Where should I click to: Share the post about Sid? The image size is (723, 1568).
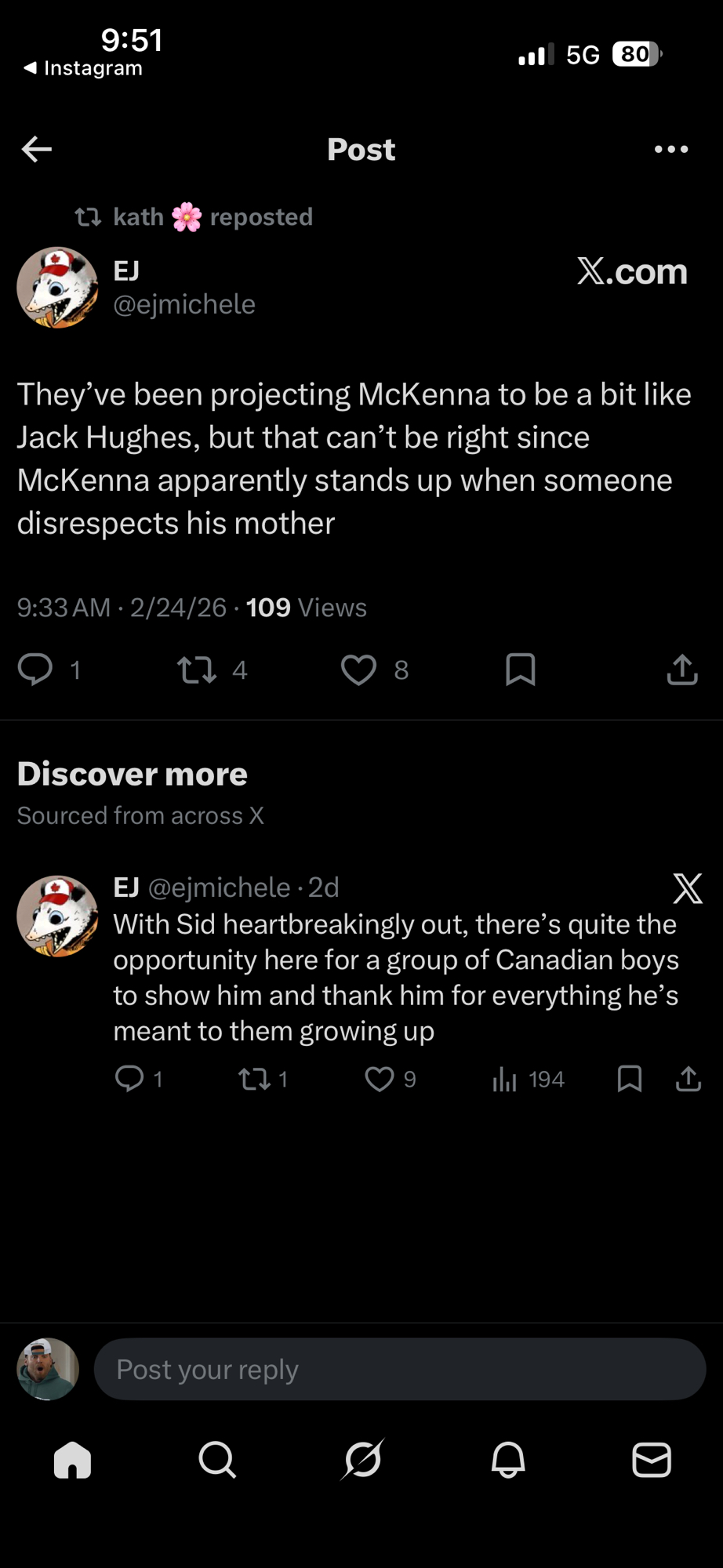(688, 1080)
